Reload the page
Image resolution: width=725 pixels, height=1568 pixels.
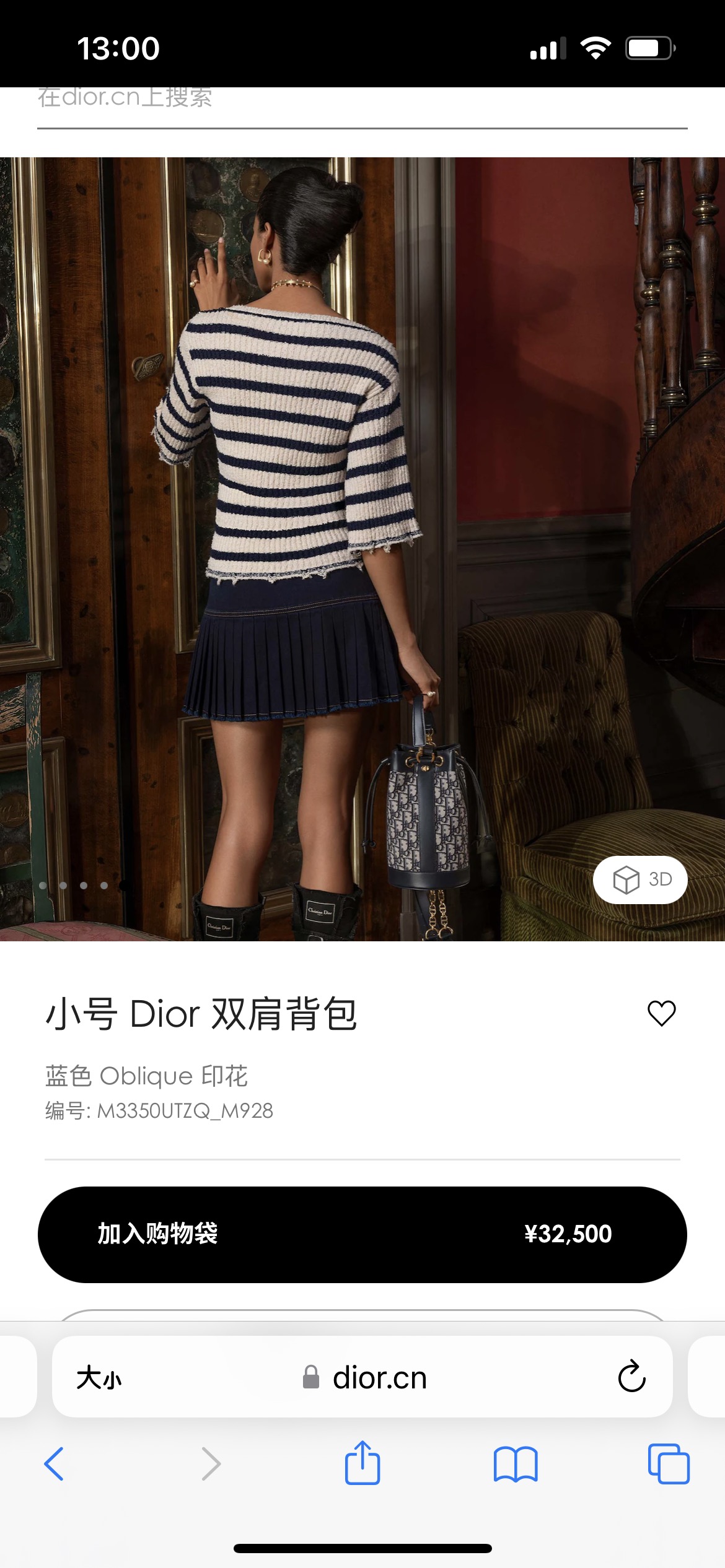coord(631,1377)
